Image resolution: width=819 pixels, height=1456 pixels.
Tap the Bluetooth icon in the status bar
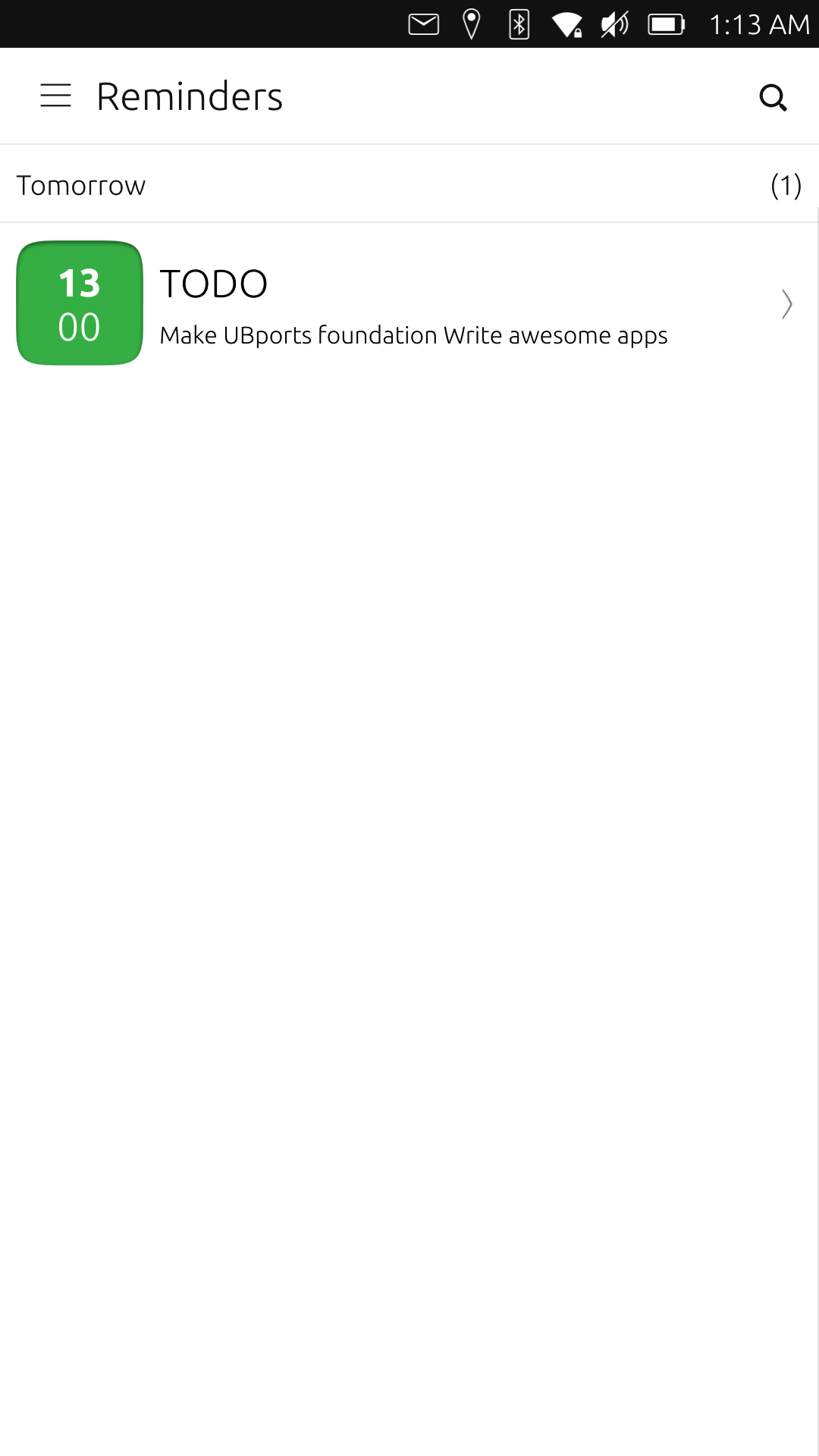click(x=518, y=24)
